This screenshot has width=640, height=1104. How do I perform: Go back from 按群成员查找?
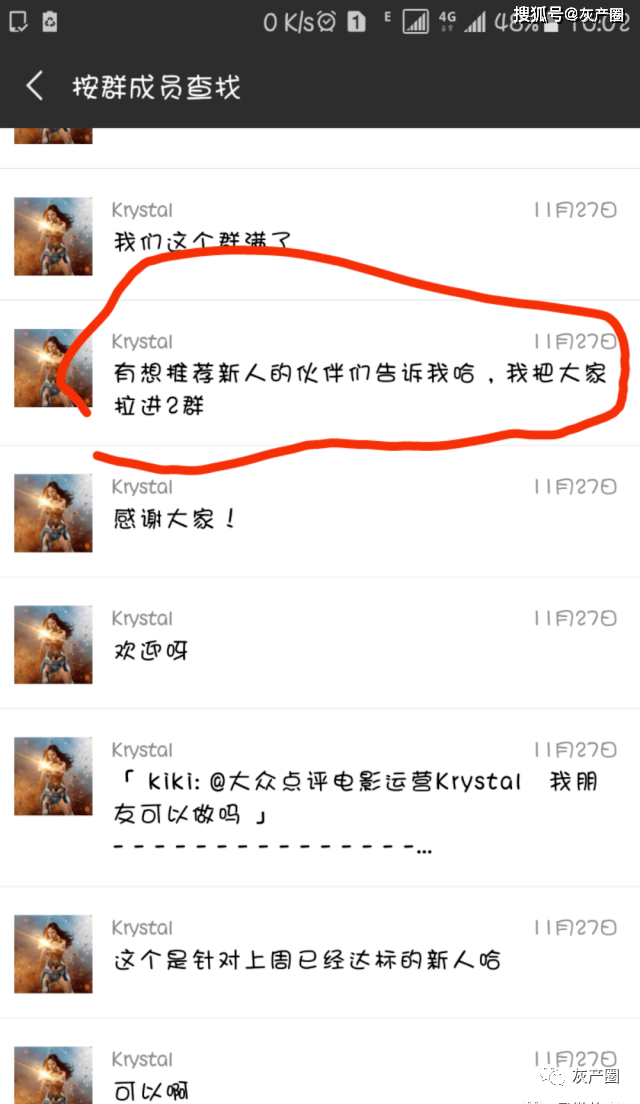34,87
